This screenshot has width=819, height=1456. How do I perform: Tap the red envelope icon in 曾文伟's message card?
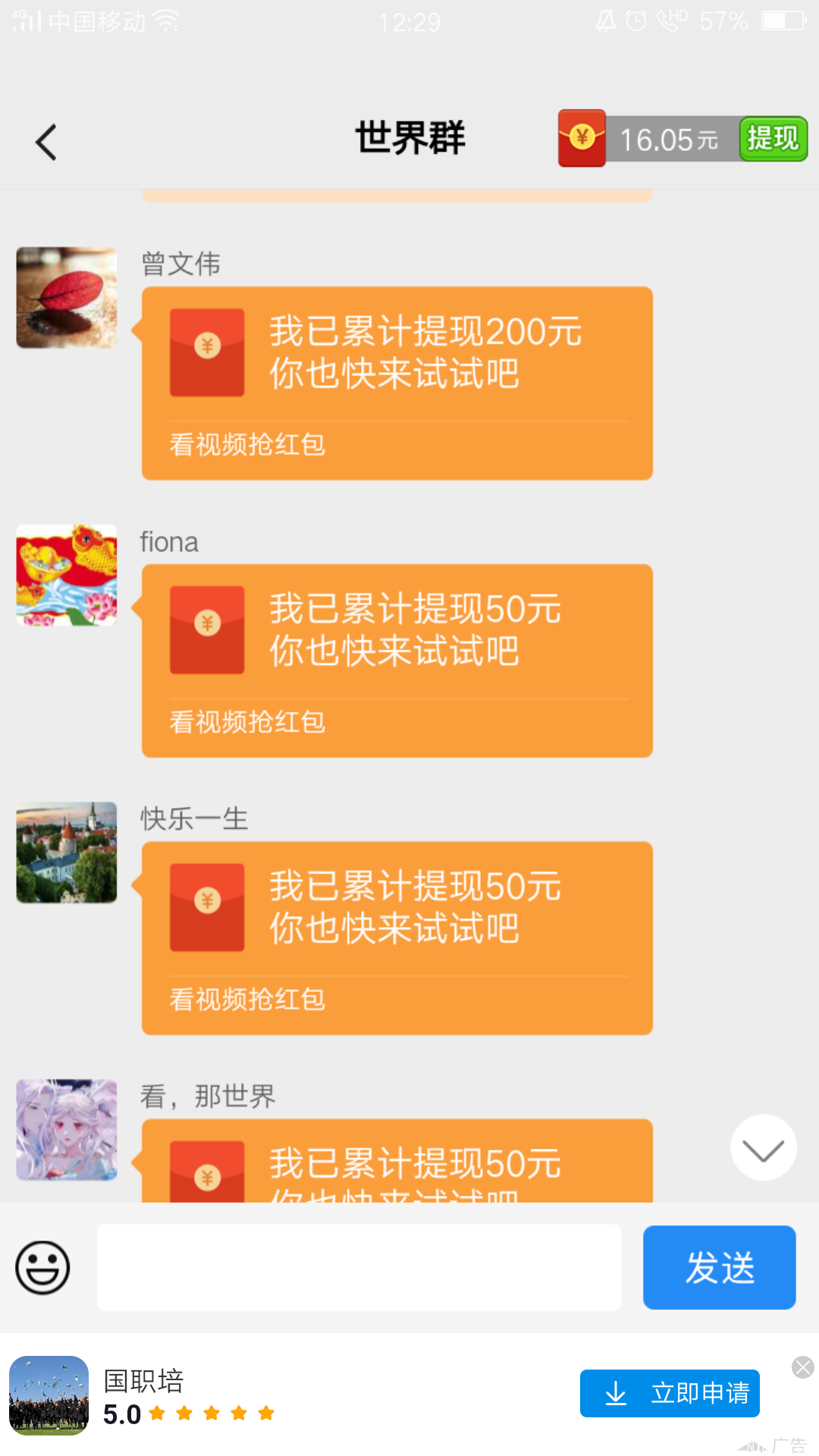pos(206,353)
